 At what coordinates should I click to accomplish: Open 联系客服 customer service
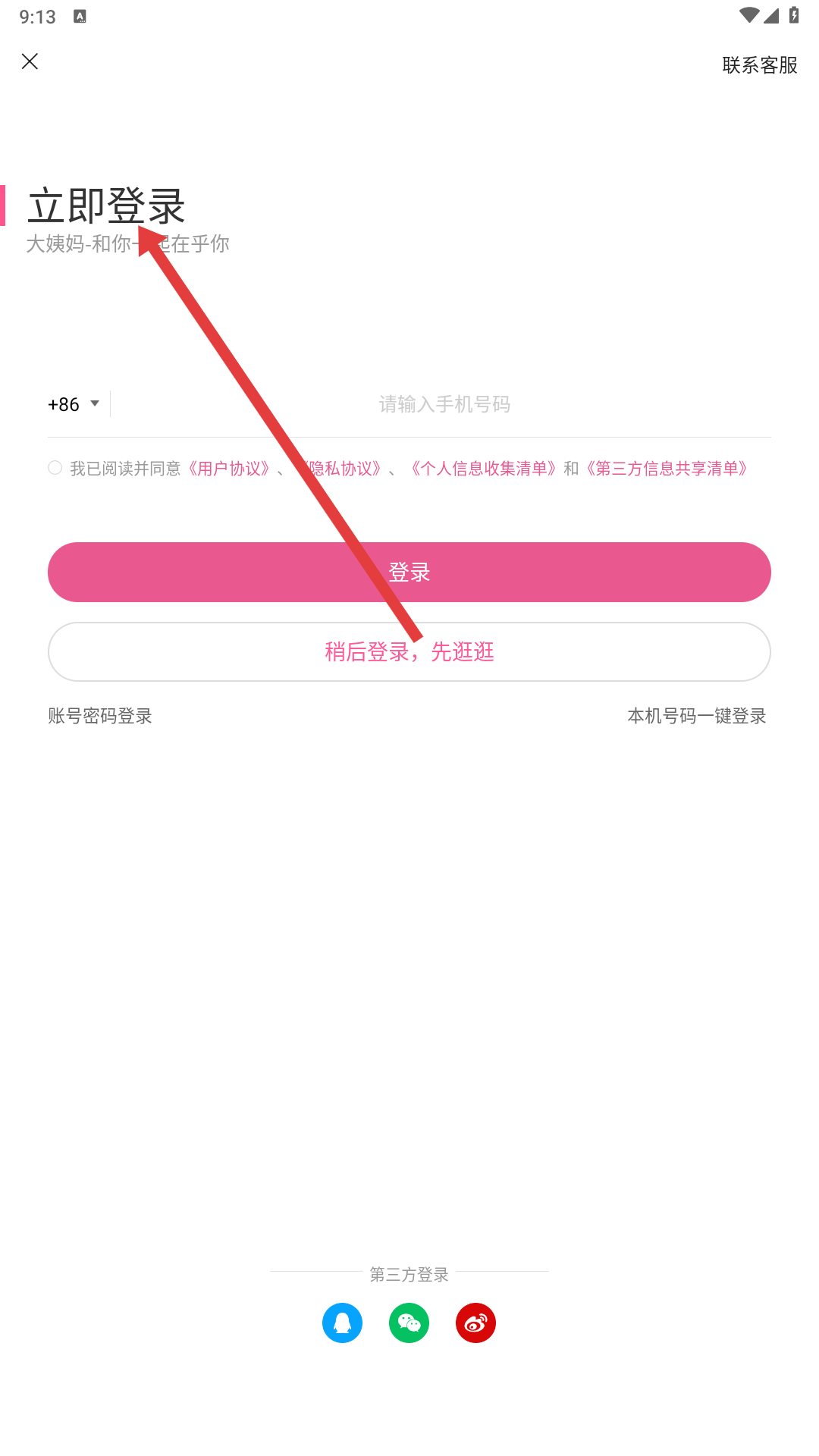click(759, 65)
